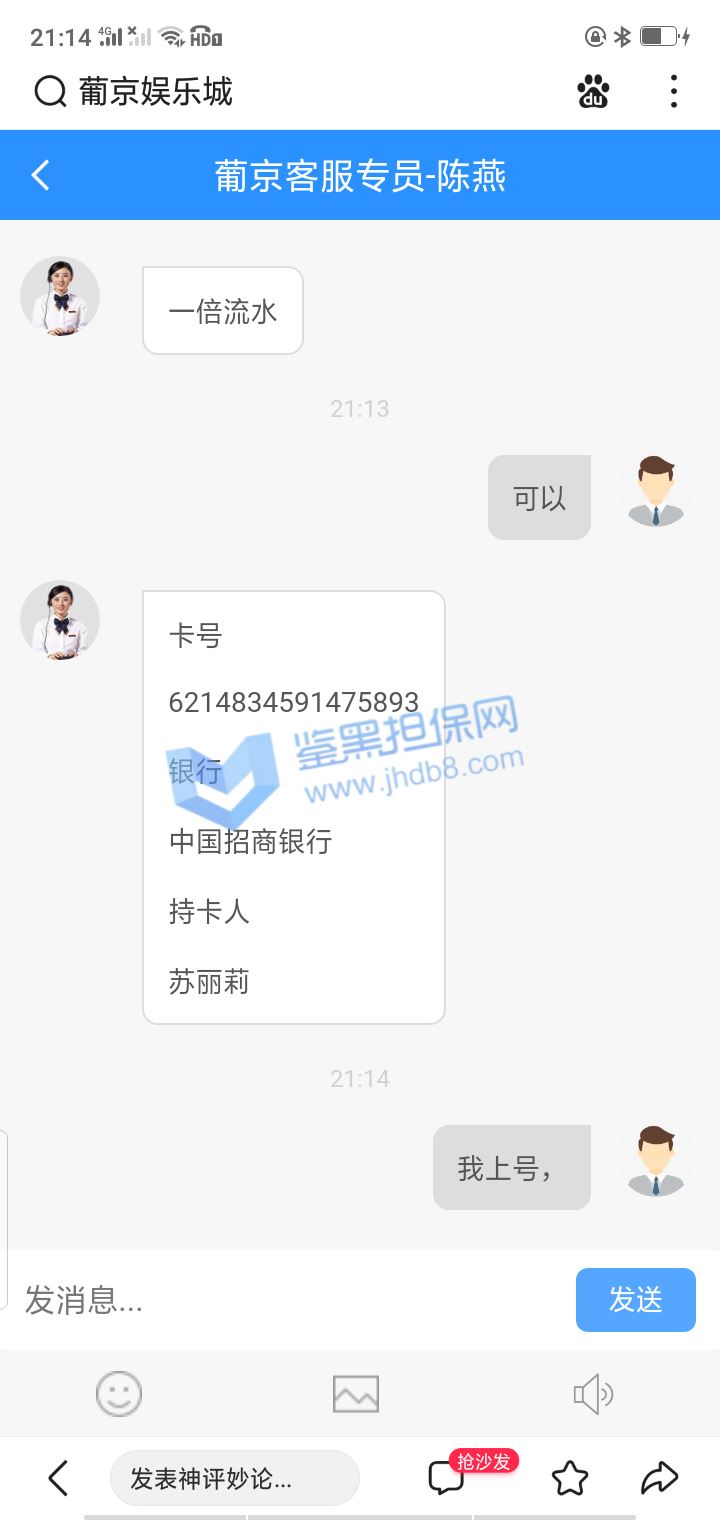Viewport: 720px width, 1520px height.
Task: Open the Baidu paw icon
Action: click(x=593, y=92)
